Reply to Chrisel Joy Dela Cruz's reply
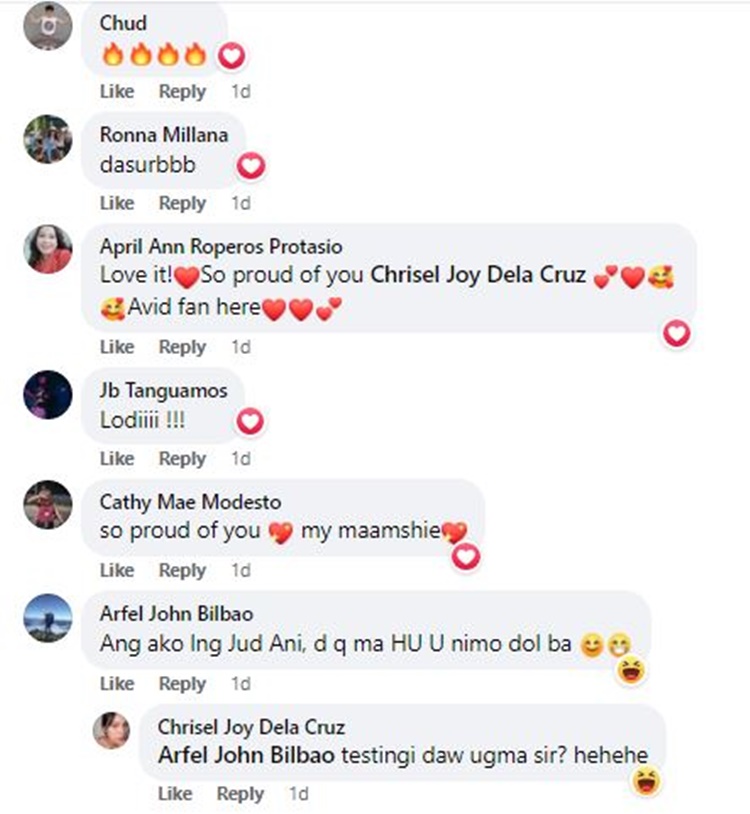The height and width of the screenshot is (814, 750). (240, 794)
